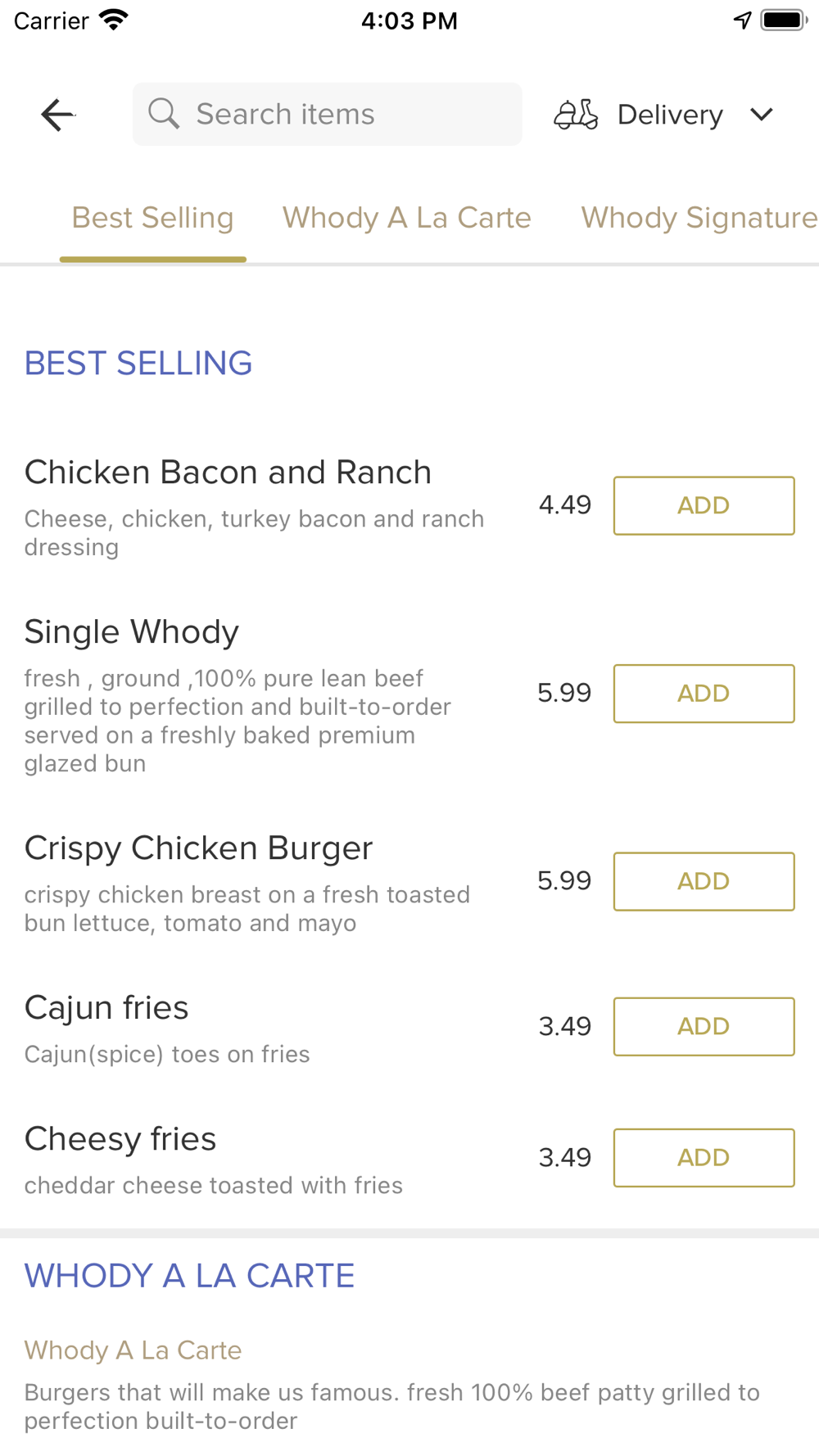Add the Crispy Chicken Burger
Image resolution: width=819 pixels, height=1456 pixels.
click(x=704, y=881)
